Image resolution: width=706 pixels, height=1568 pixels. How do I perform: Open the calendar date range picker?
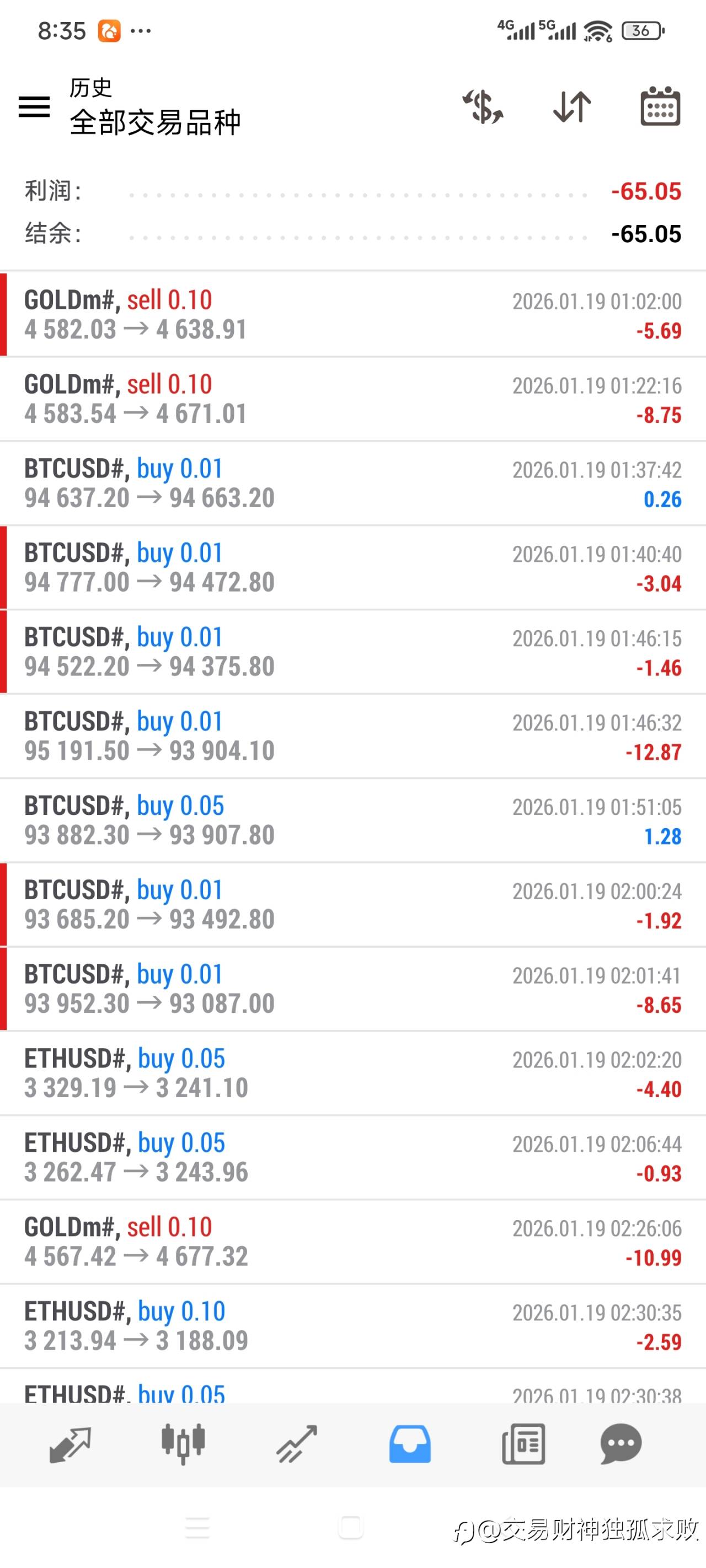pos(660,106)
